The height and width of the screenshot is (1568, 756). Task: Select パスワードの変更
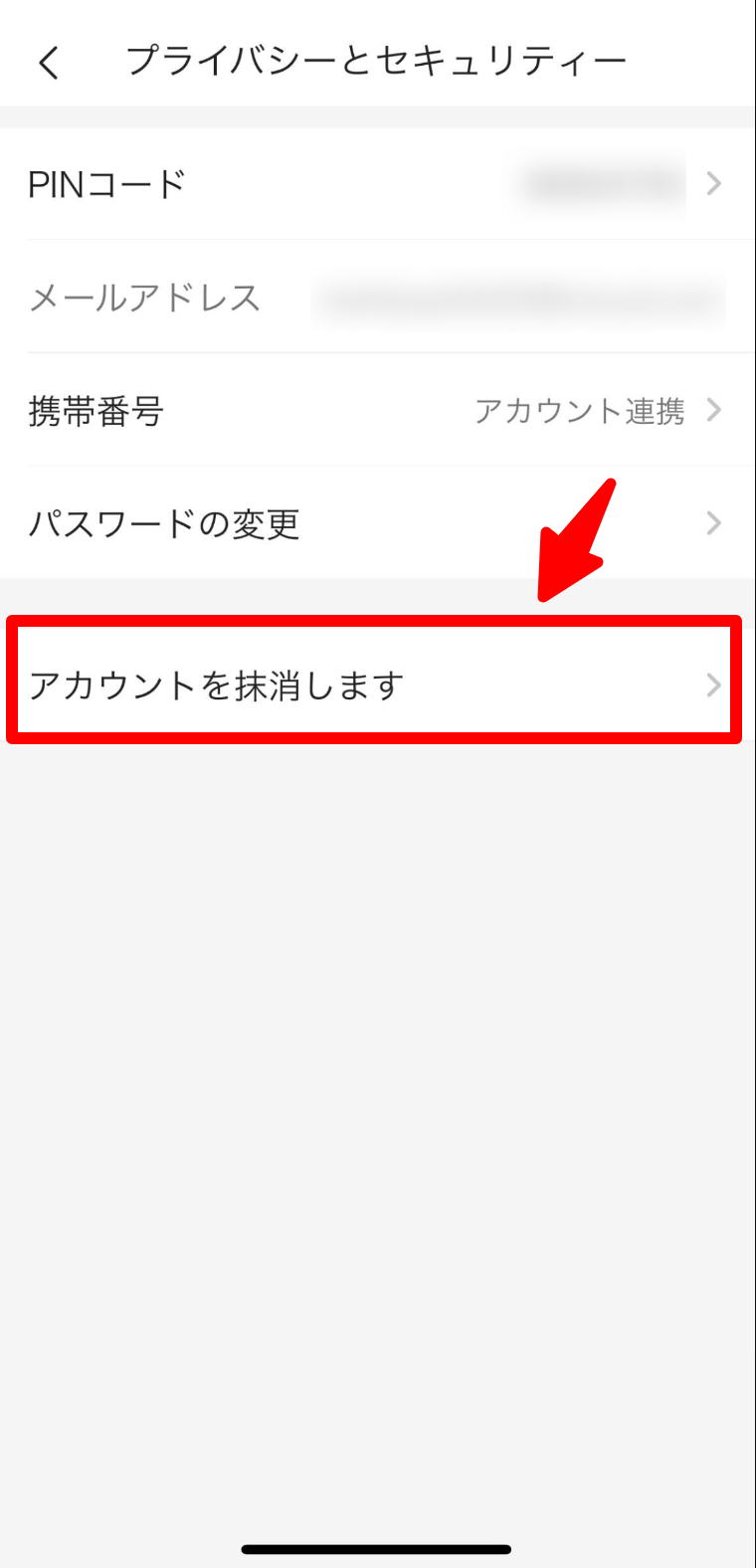click(376, 523)
